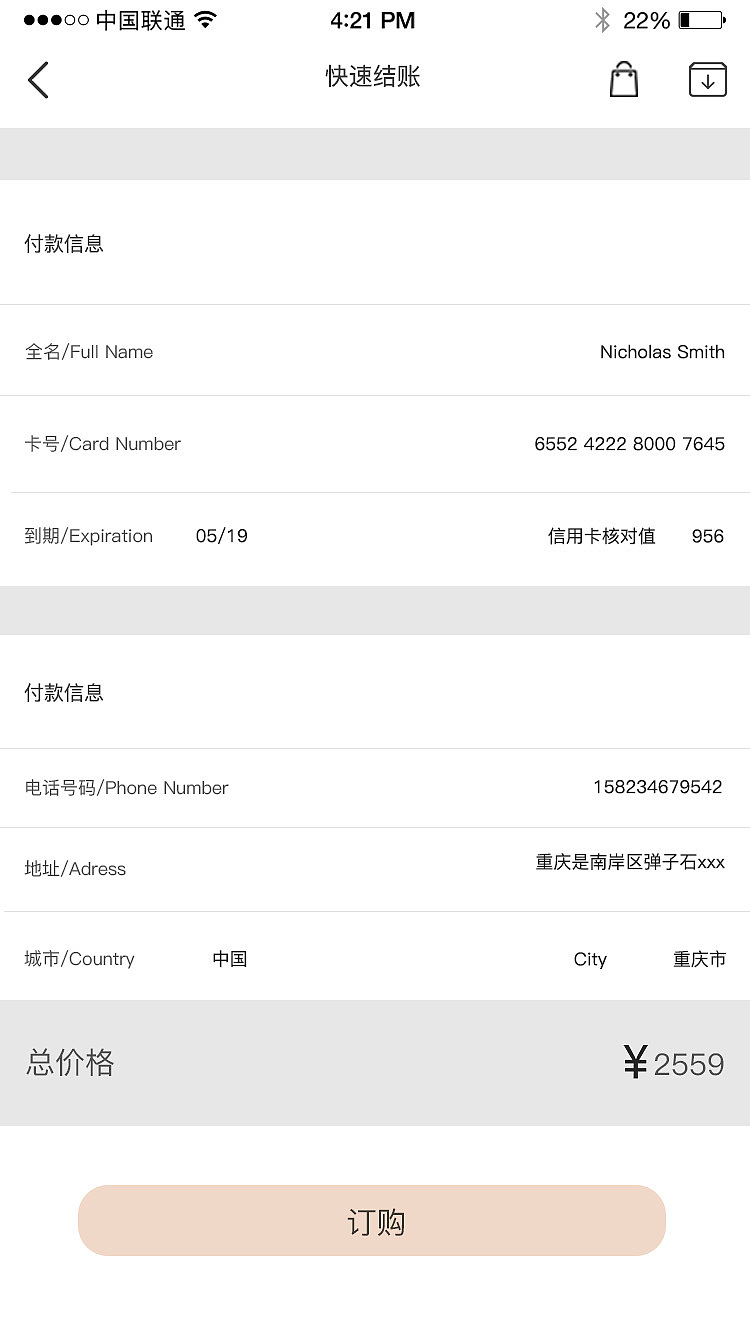Tap the ¥ currency symbol beside the total
The image size is (750, 1334).
[634, 1063]
